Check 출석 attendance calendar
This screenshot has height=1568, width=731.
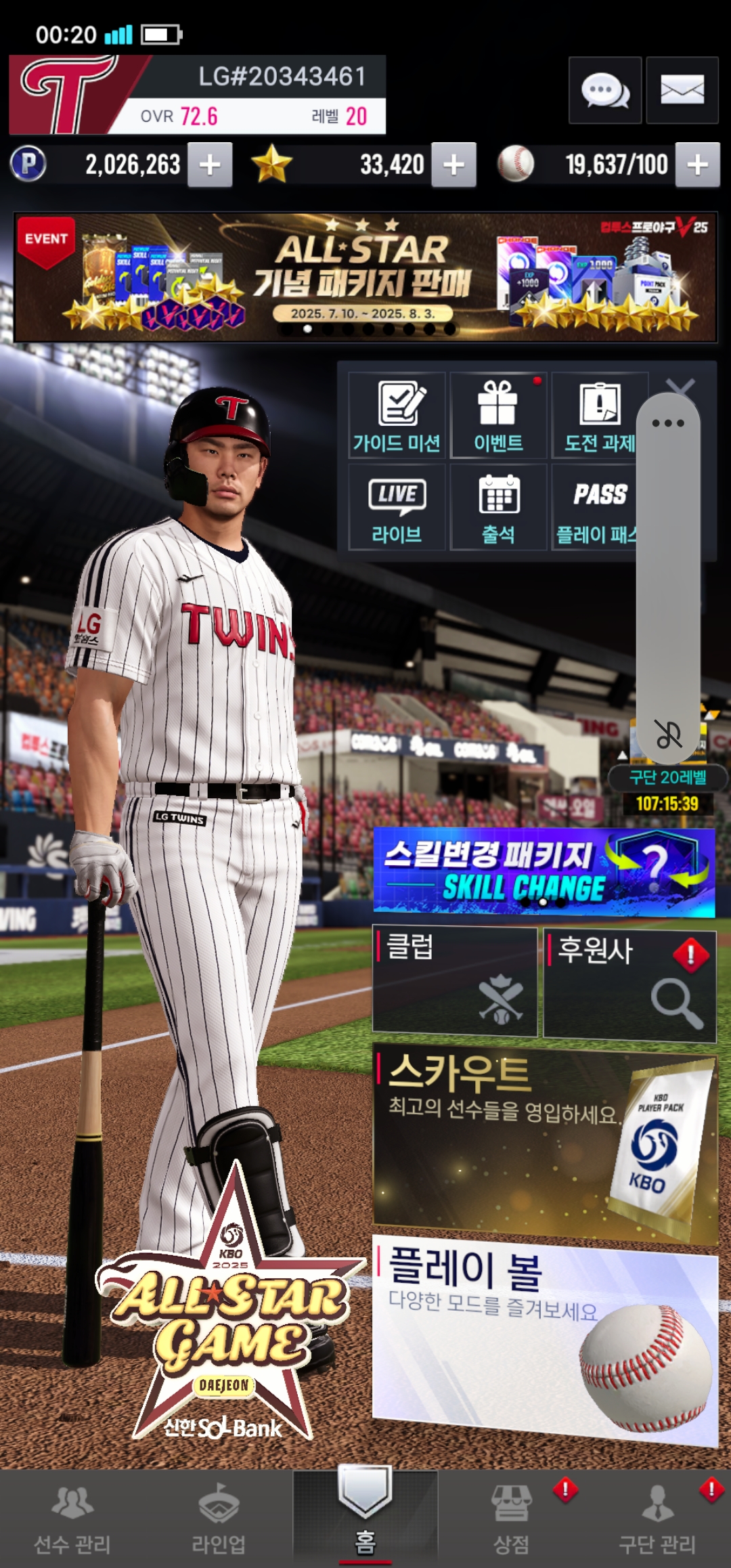click(x=498, y=506)
